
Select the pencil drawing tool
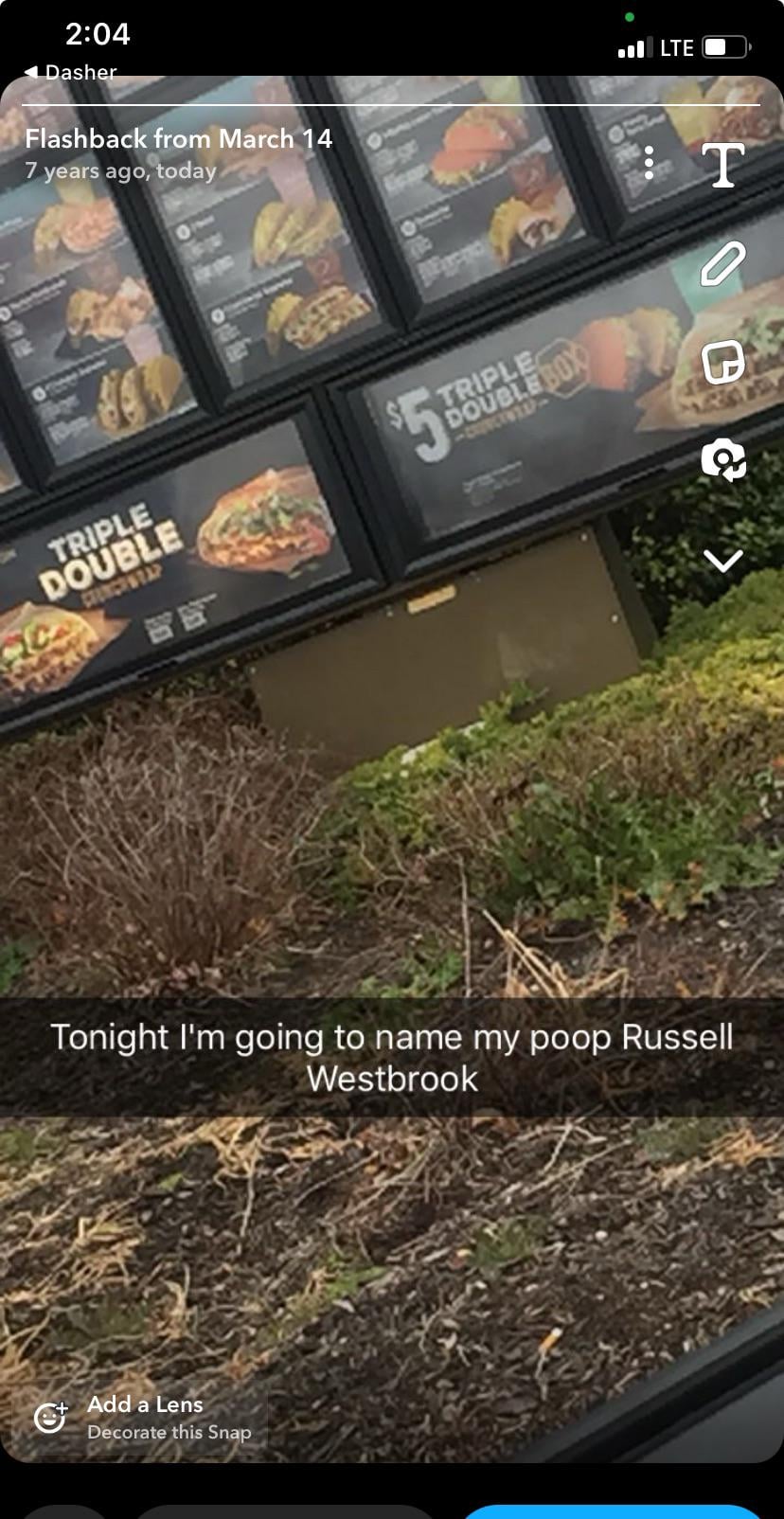point(723,263)
